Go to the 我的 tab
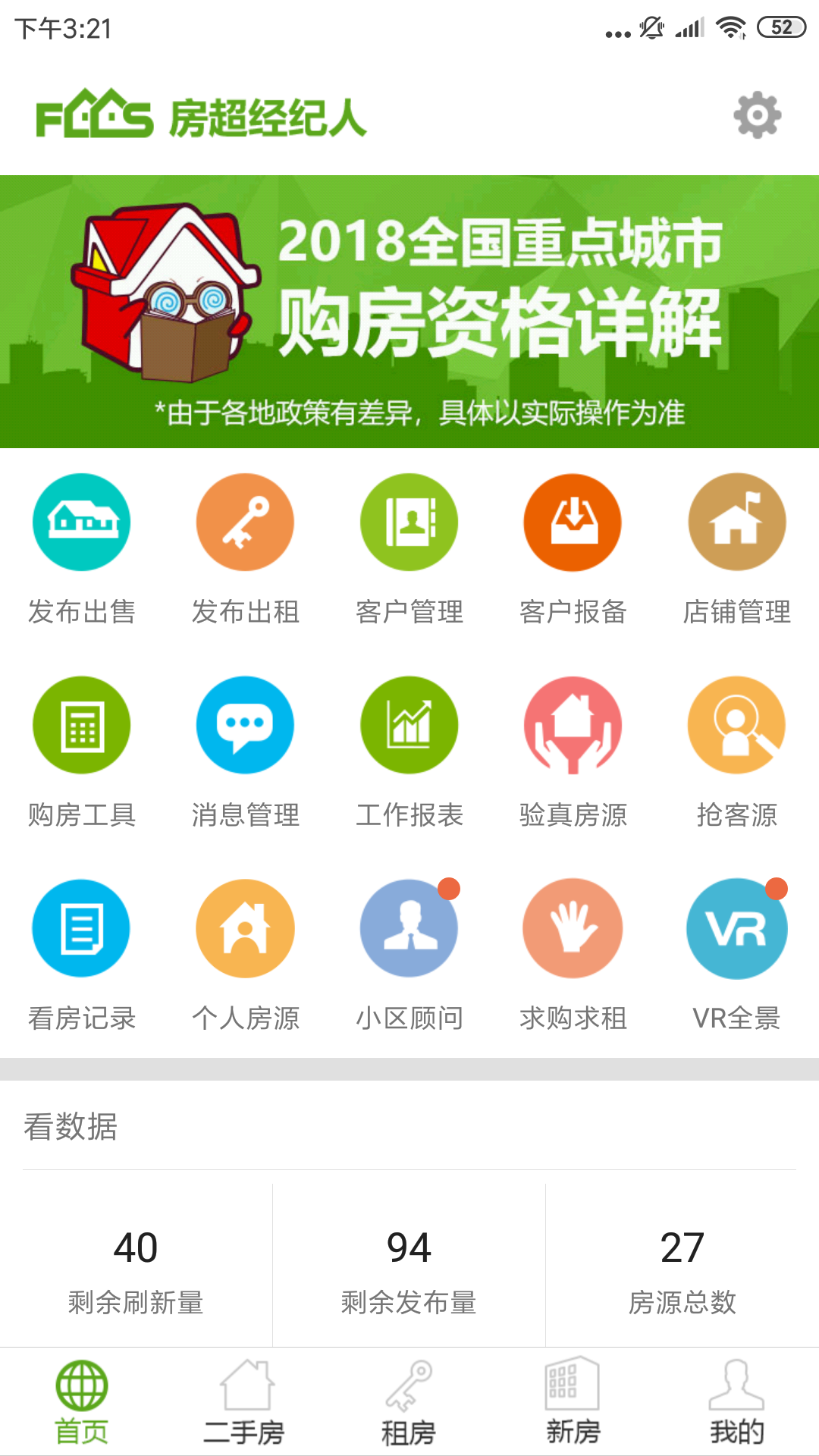 tap(736, 1402)
